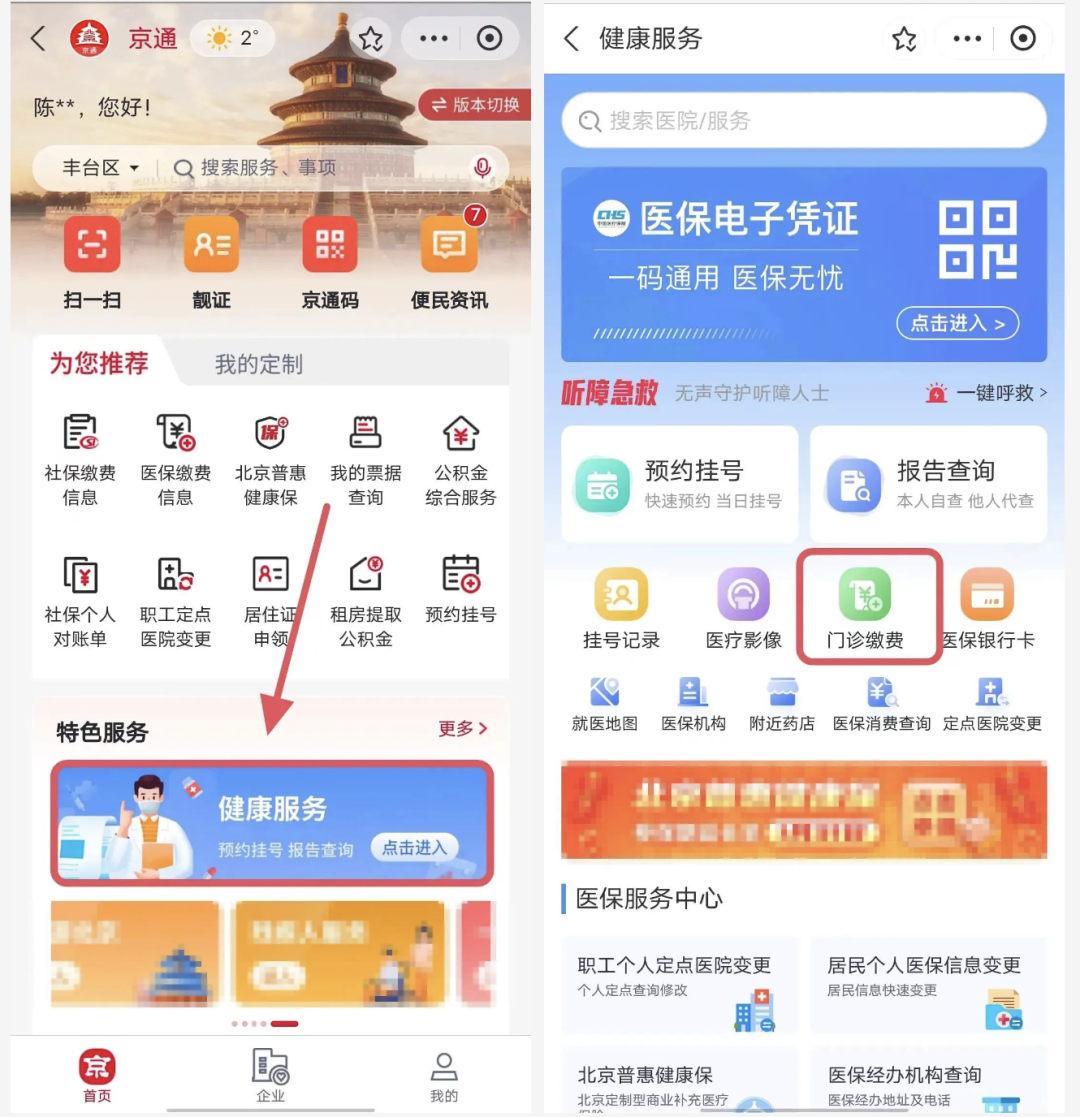Open the 健康服务 banner under 特色服务

click(272, 823)
